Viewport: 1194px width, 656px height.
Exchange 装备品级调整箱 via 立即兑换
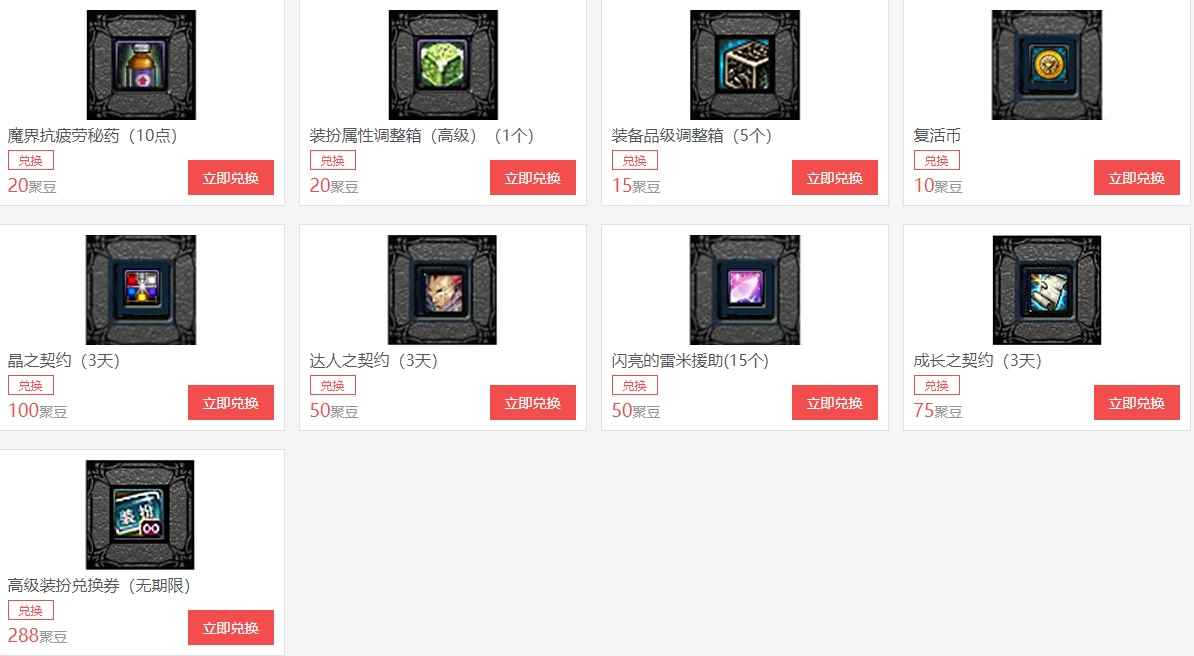pyautogui.click(x=835, y=178)
